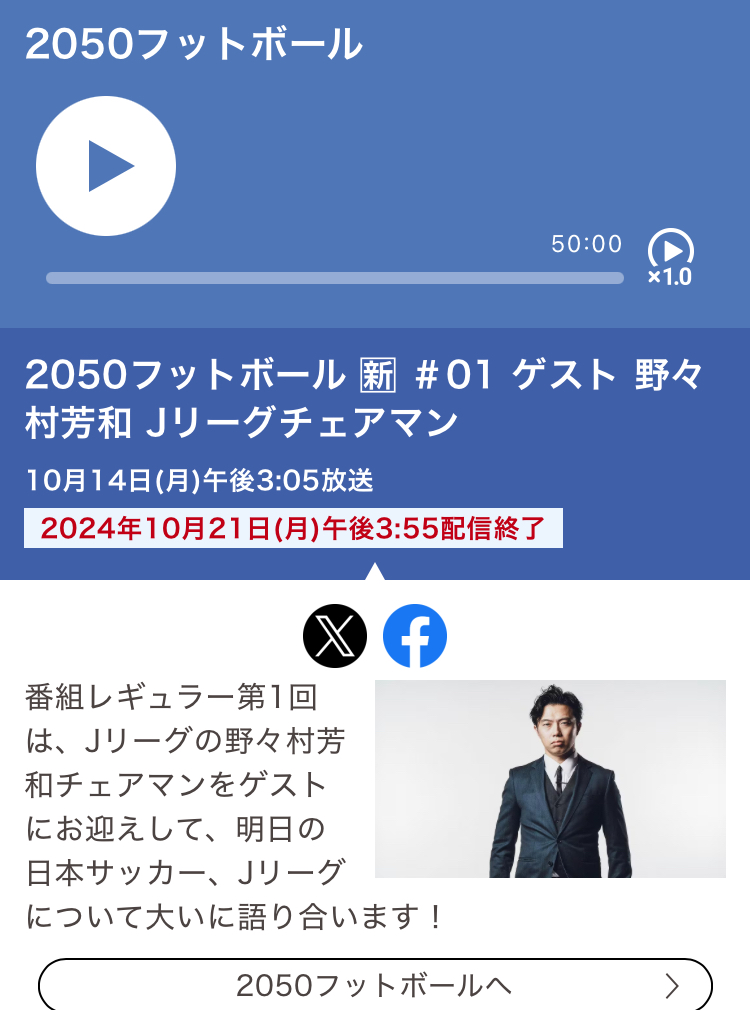Open the 2050フットボールへ program page
This screenshot has width=750, height=1010.
[x=375, y=986]
